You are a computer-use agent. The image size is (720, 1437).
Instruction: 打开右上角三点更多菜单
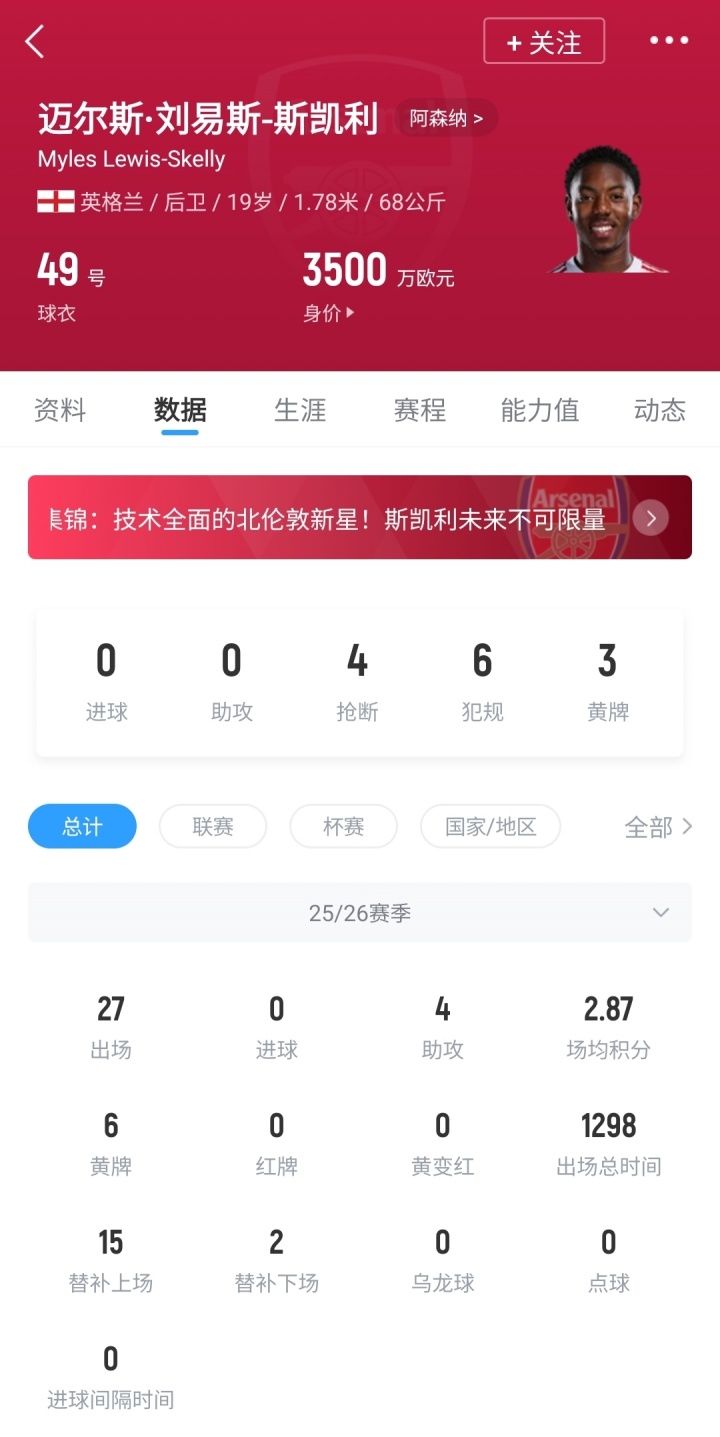(668, 41)
